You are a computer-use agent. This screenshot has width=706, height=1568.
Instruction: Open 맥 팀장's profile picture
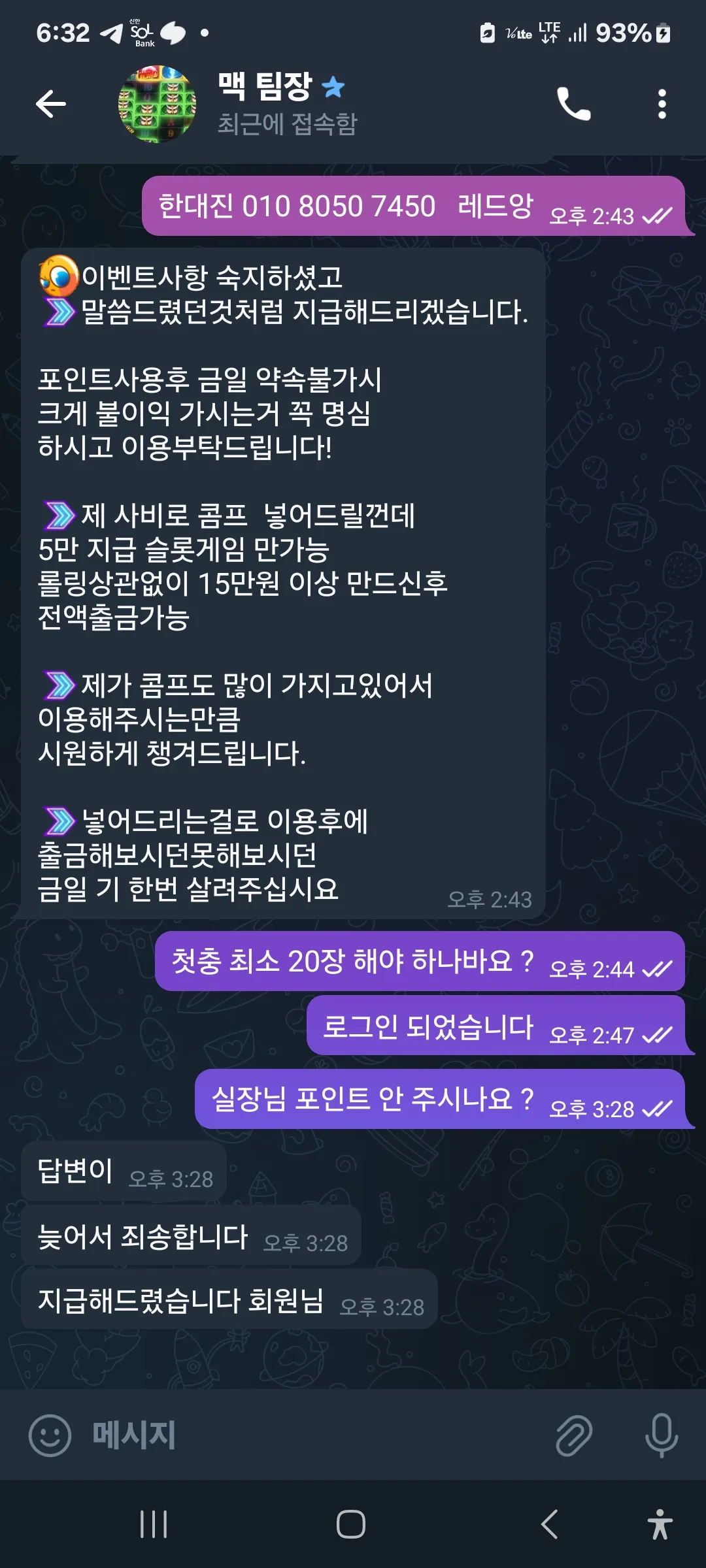157,104
